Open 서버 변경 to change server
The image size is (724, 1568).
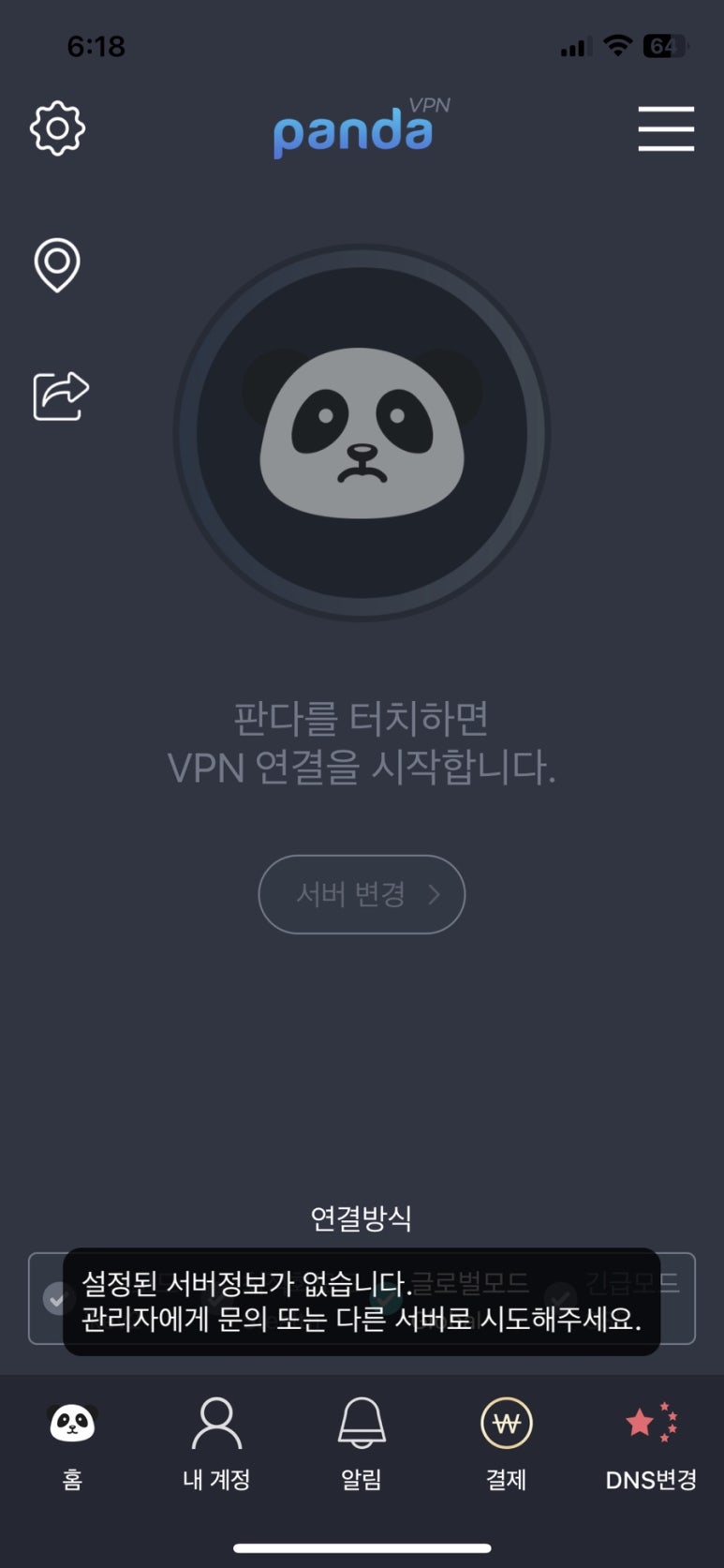point(362,894)
